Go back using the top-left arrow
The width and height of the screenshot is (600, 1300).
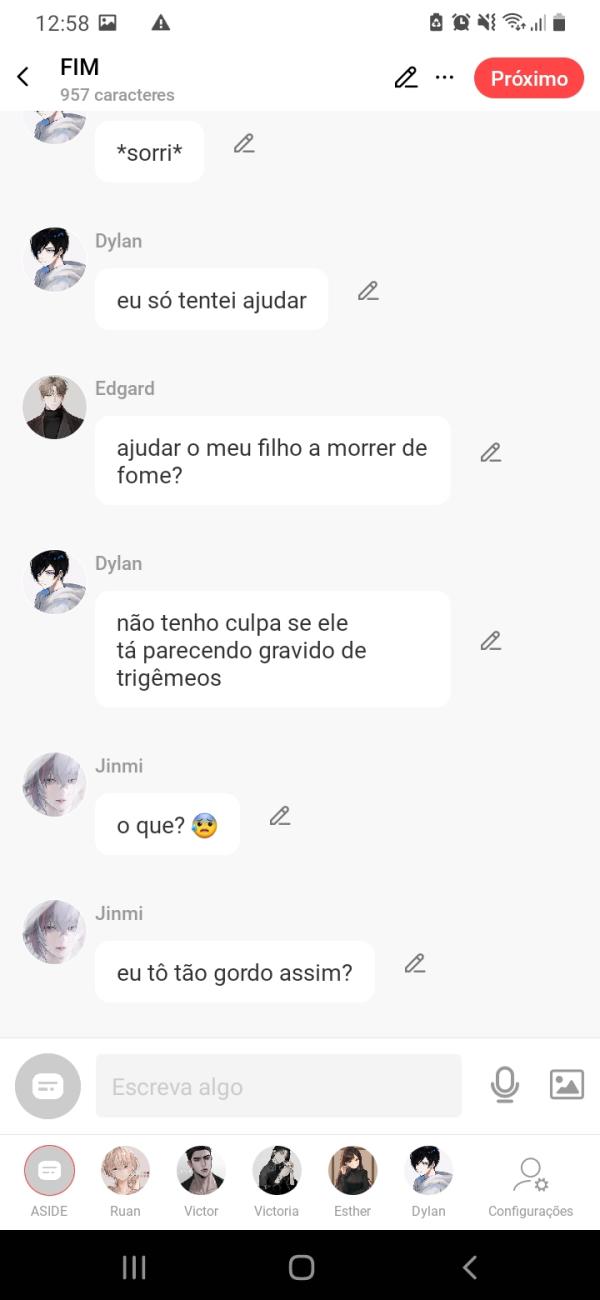[x=23, y=78]
